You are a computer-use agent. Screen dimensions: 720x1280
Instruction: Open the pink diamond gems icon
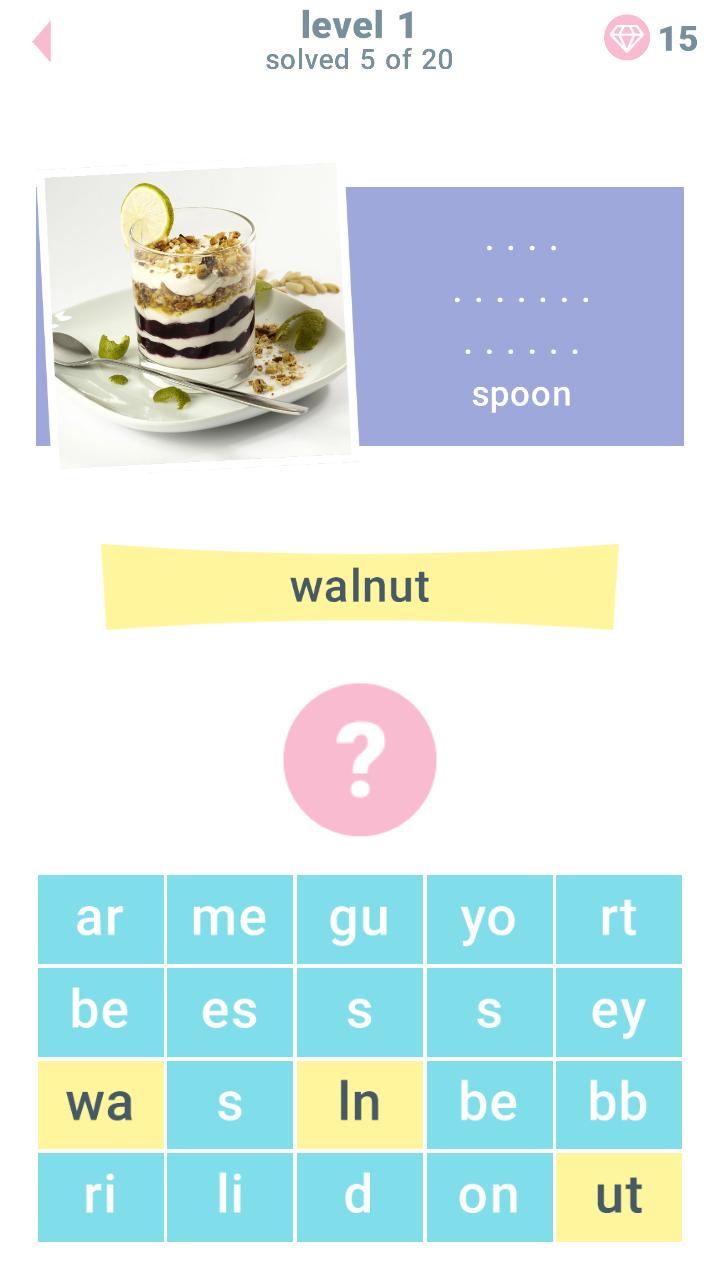click(627, 39)
